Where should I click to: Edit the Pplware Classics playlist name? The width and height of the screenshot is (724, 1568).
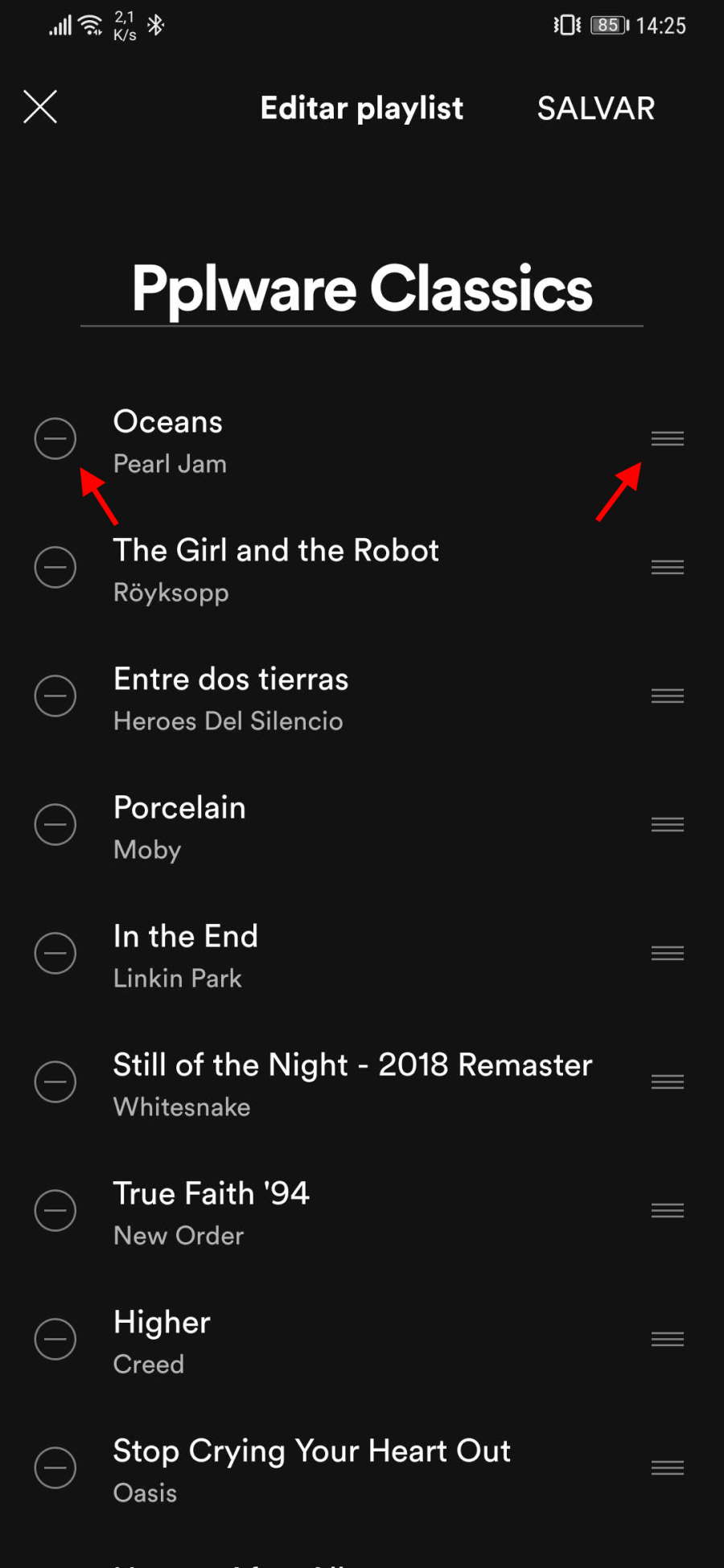362,289
